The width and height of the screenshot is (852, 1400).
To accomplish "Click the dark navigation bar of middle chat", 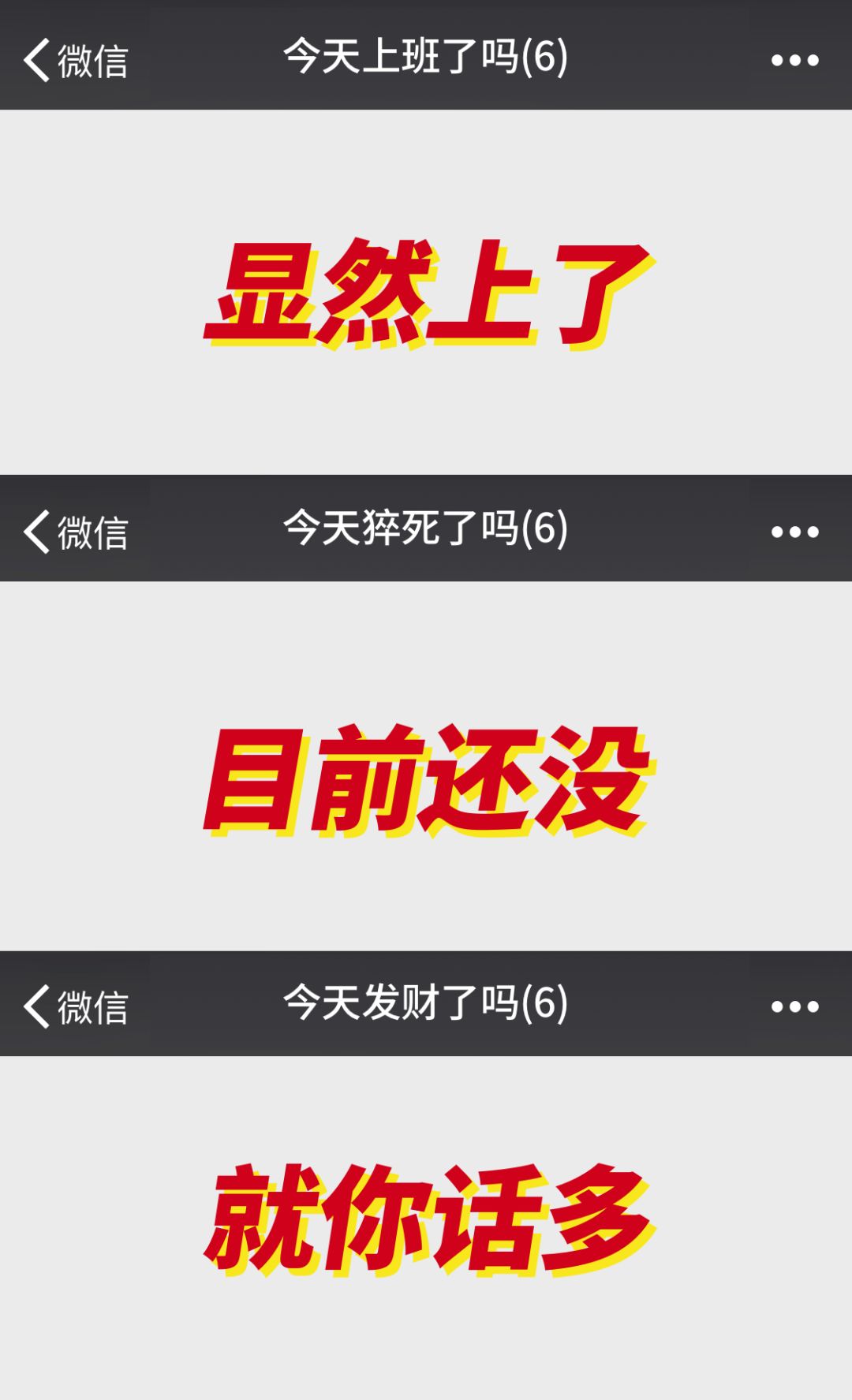I will click(x=426, y=532).
